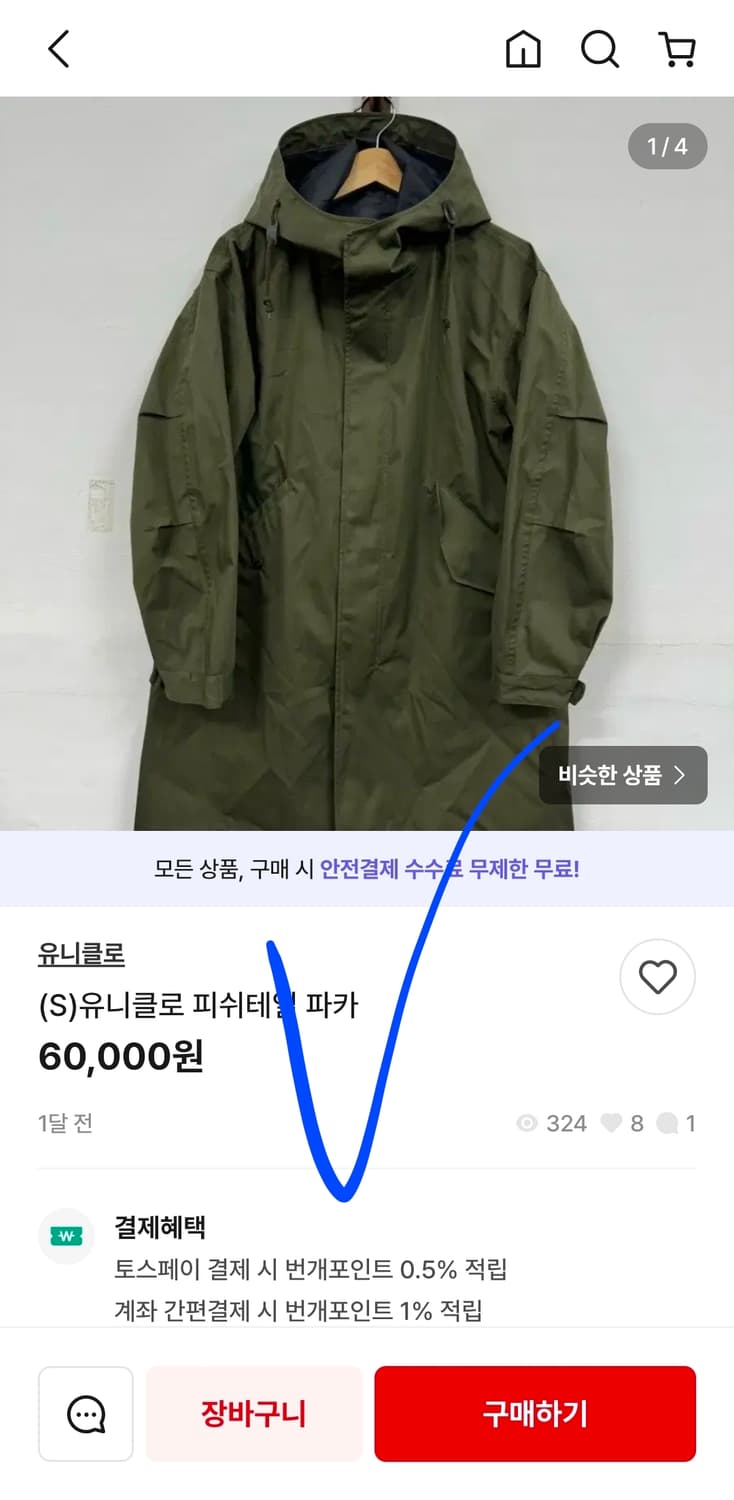Go to the home screen via home icon
Image resolution: width=734 pixels, height=1500 pixels.
[x=524, y=48]
